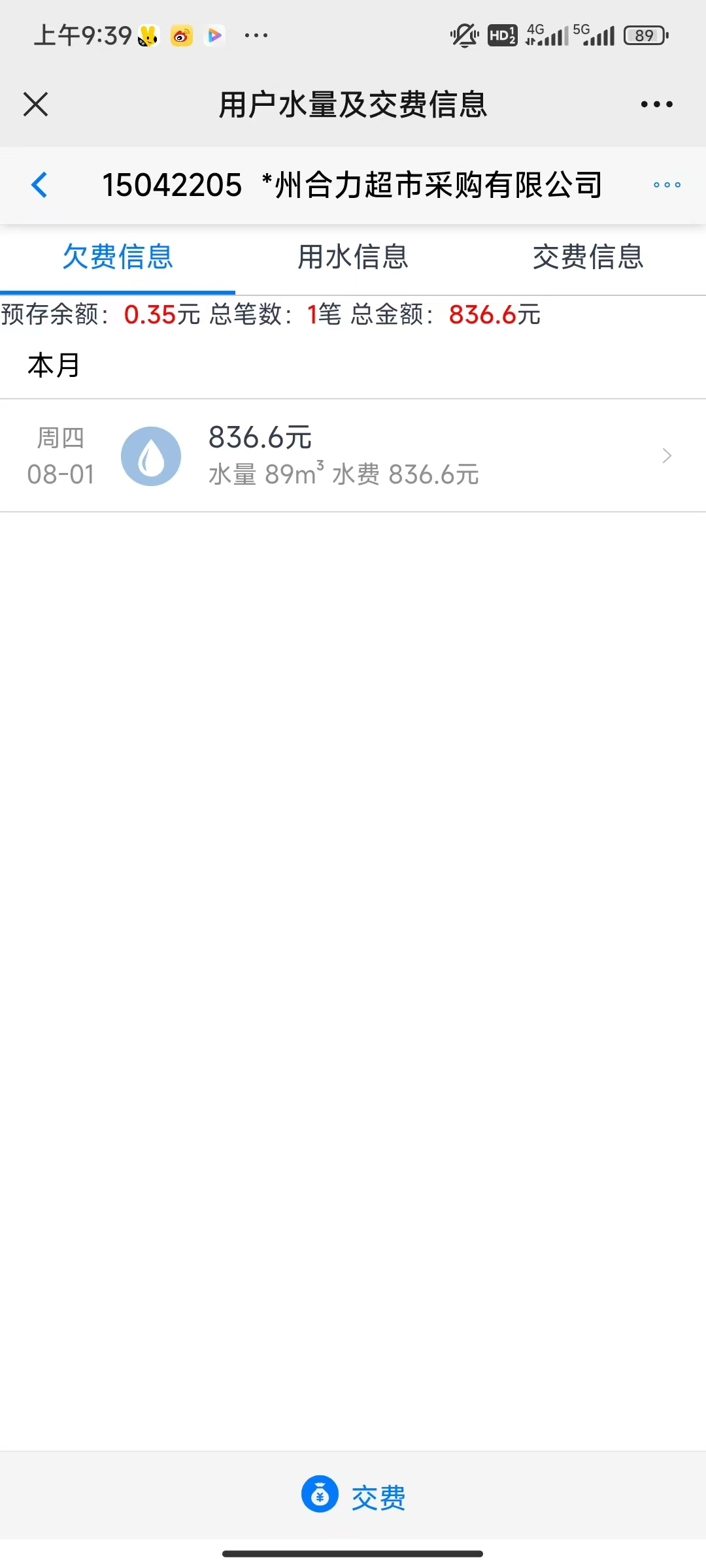Open the 08-01 bill of 836.6元
The image size is (706, 1568).
[x=353, y=455]
